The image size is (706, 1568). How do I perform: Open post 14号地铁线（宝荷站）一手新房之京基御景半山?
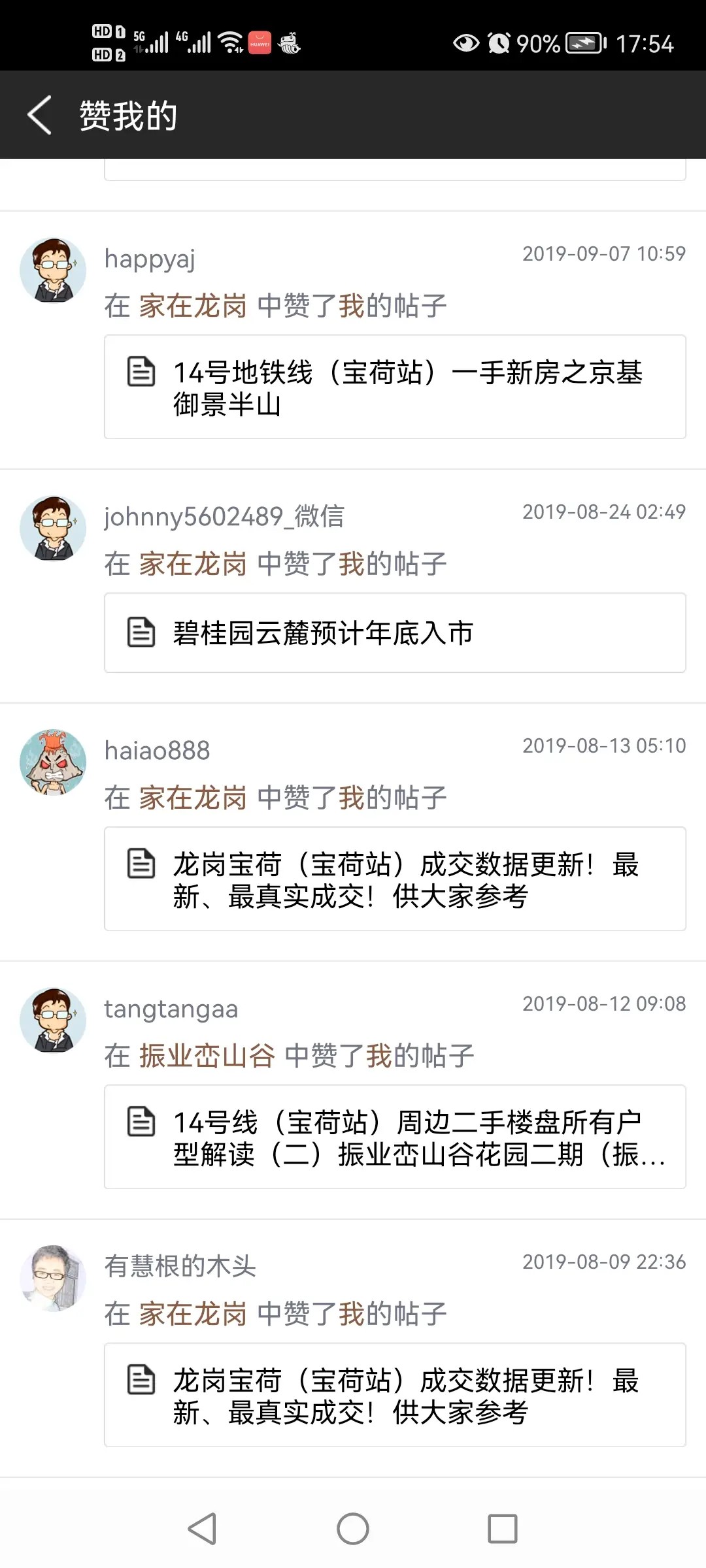pos(395,387)
